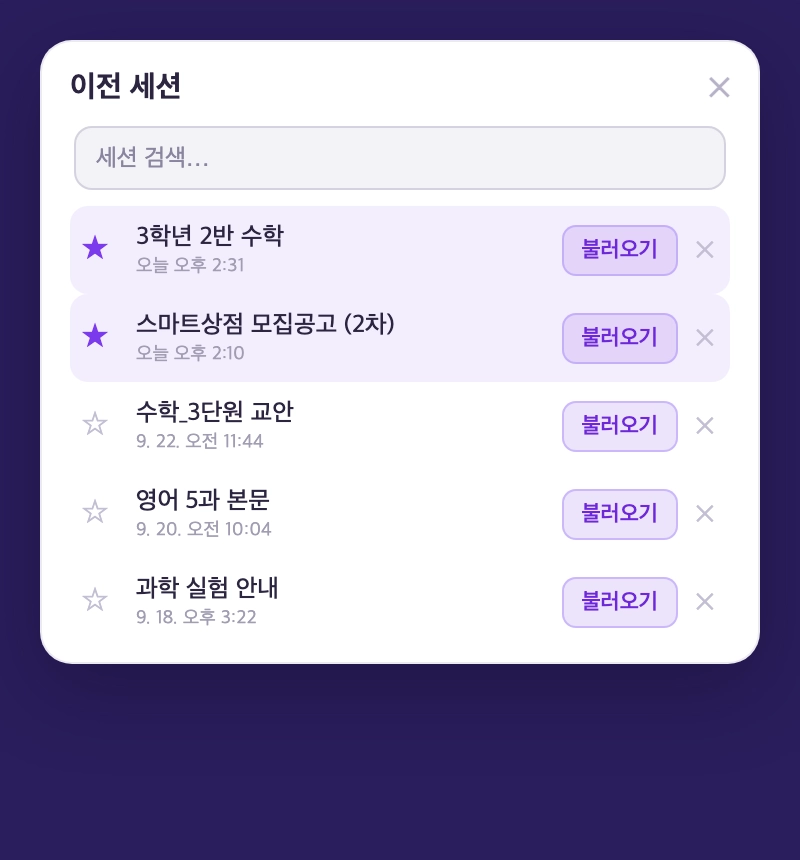Load the 수학_3단원 교안 session
Viewport: 800px width, 860px height.
click(620, 426)
